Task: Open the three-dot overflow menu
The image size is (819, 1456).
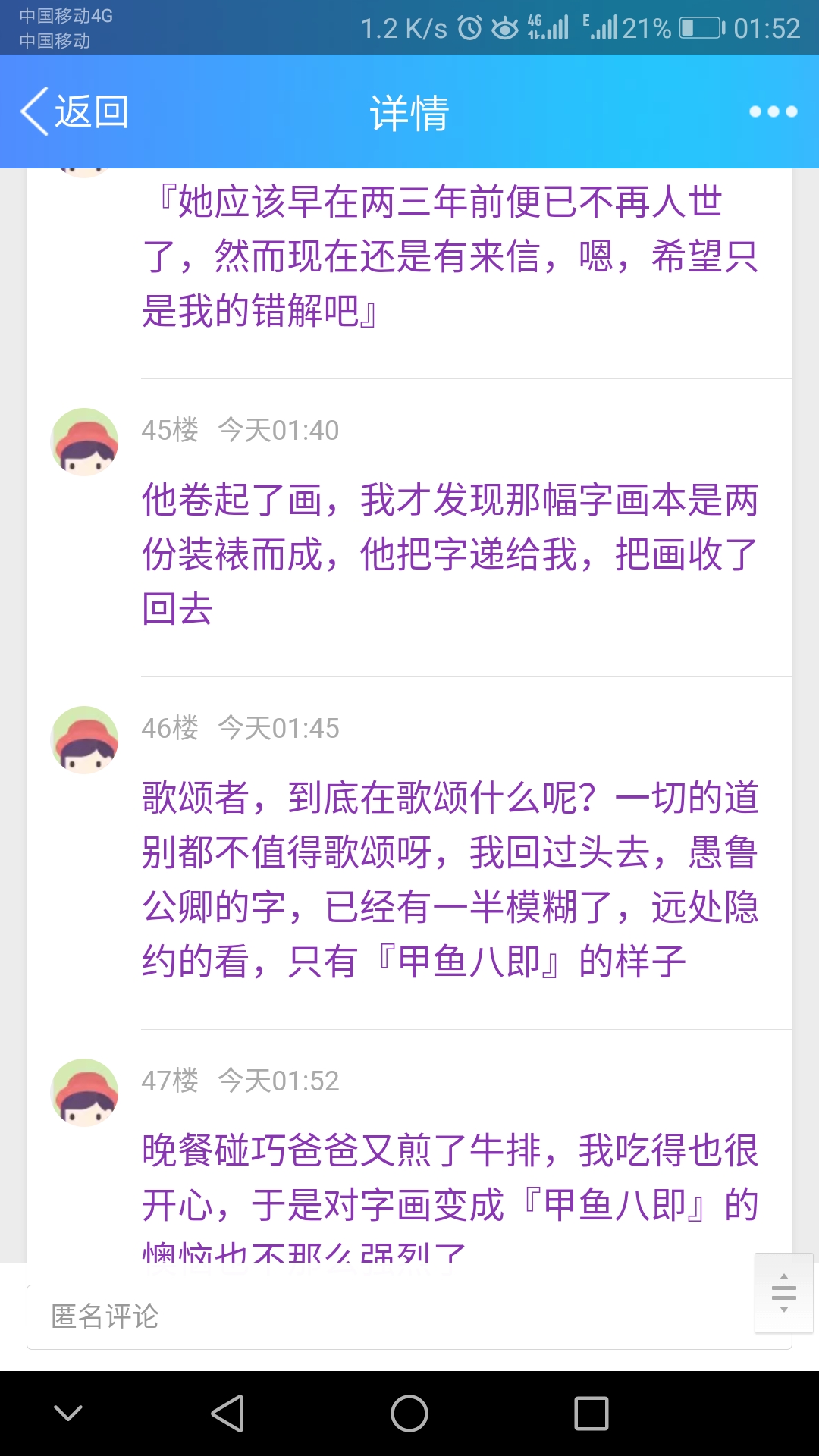Action: (773, 111)
